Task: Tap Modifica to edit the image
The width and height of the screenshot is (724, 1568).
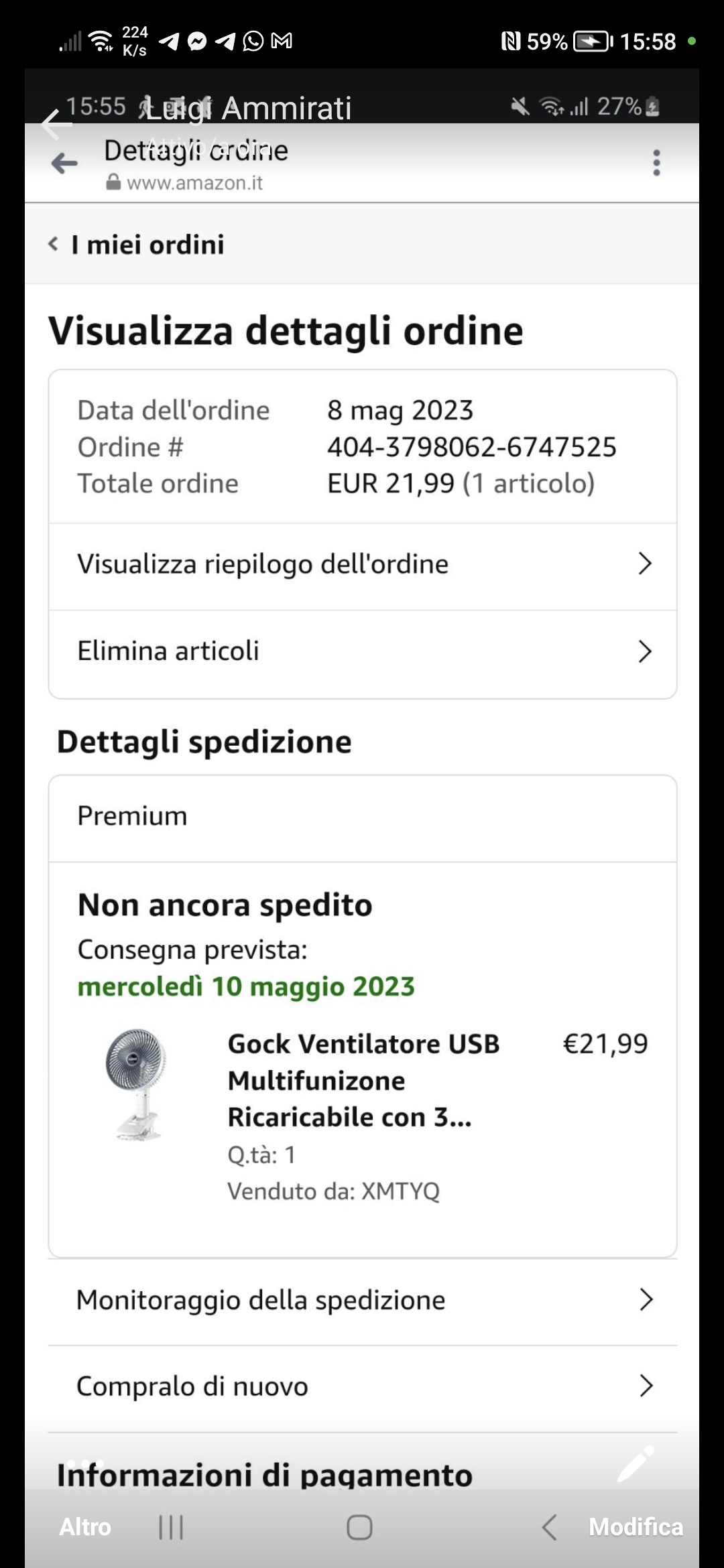Action: pos(636,1526)
